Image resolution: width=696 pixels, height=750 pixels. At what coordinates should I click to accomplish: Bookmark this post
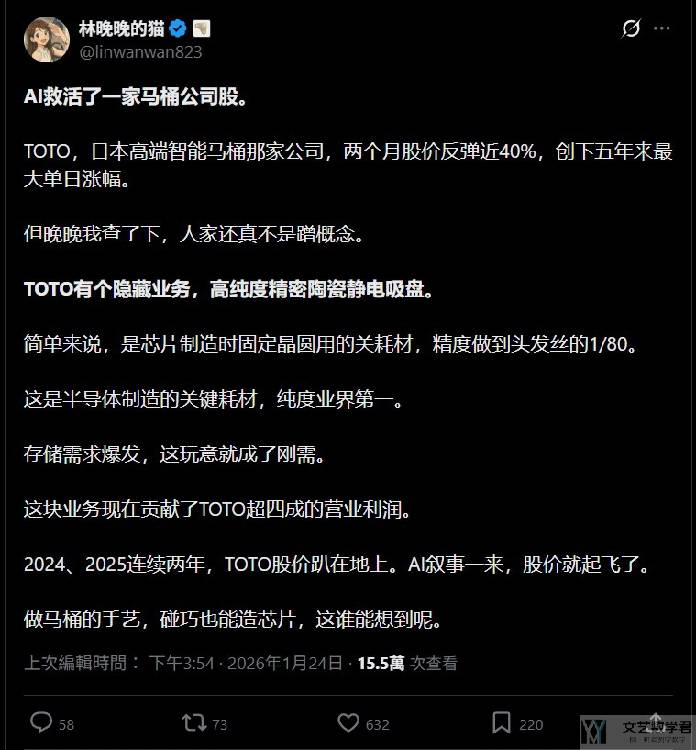coord(501,723)
